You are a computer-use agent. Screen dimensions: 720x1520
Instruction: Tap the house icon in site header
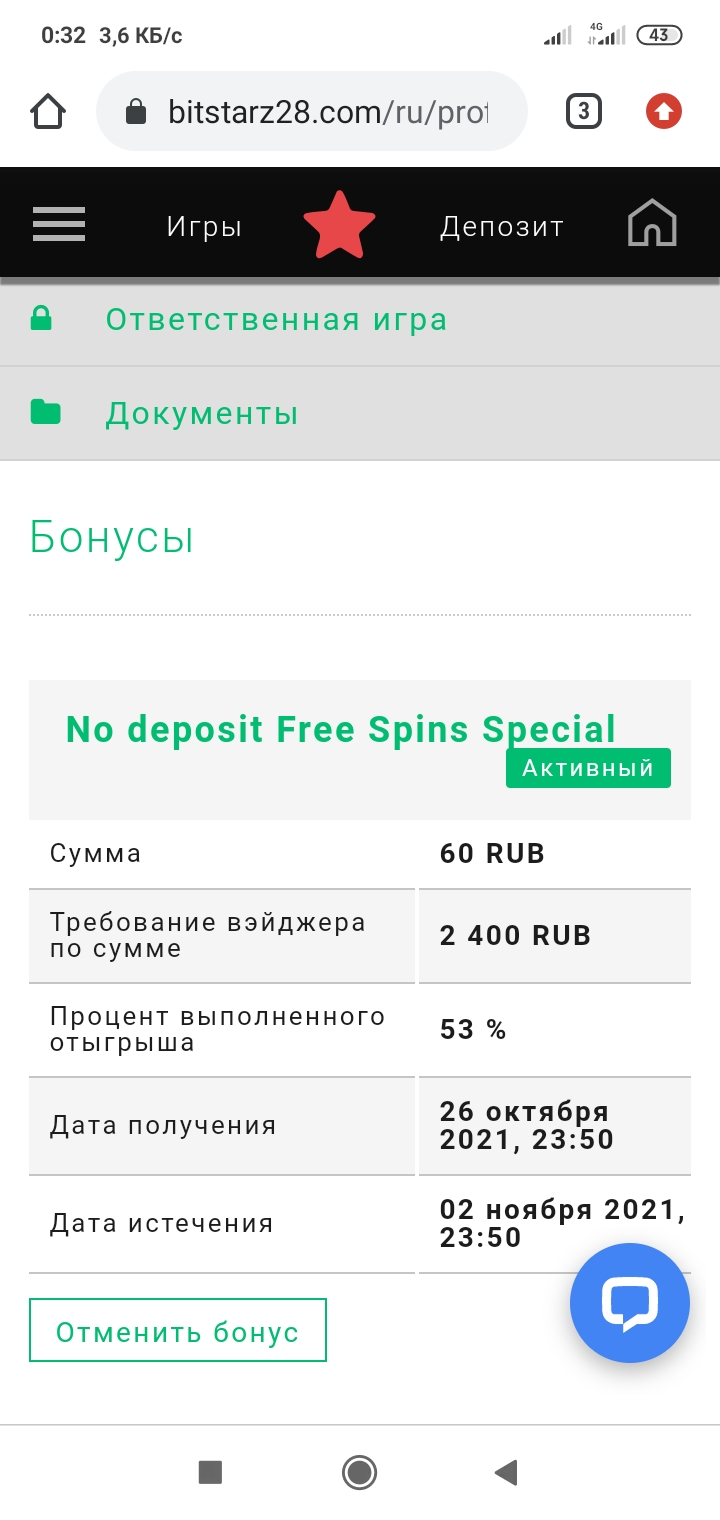coord(652,224)
